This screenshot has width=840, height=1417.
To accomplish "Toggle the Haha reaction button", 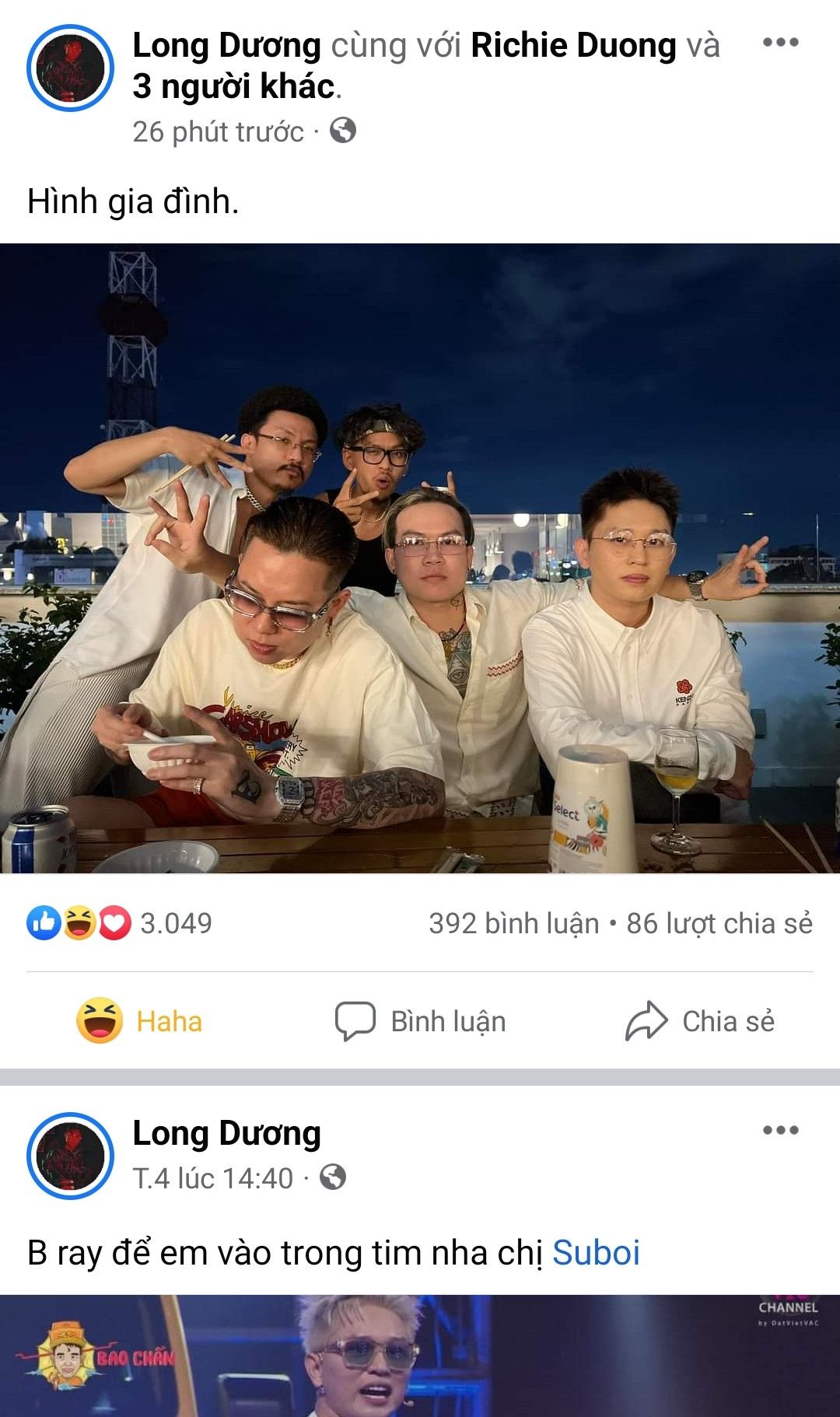I will (140, 1021).
